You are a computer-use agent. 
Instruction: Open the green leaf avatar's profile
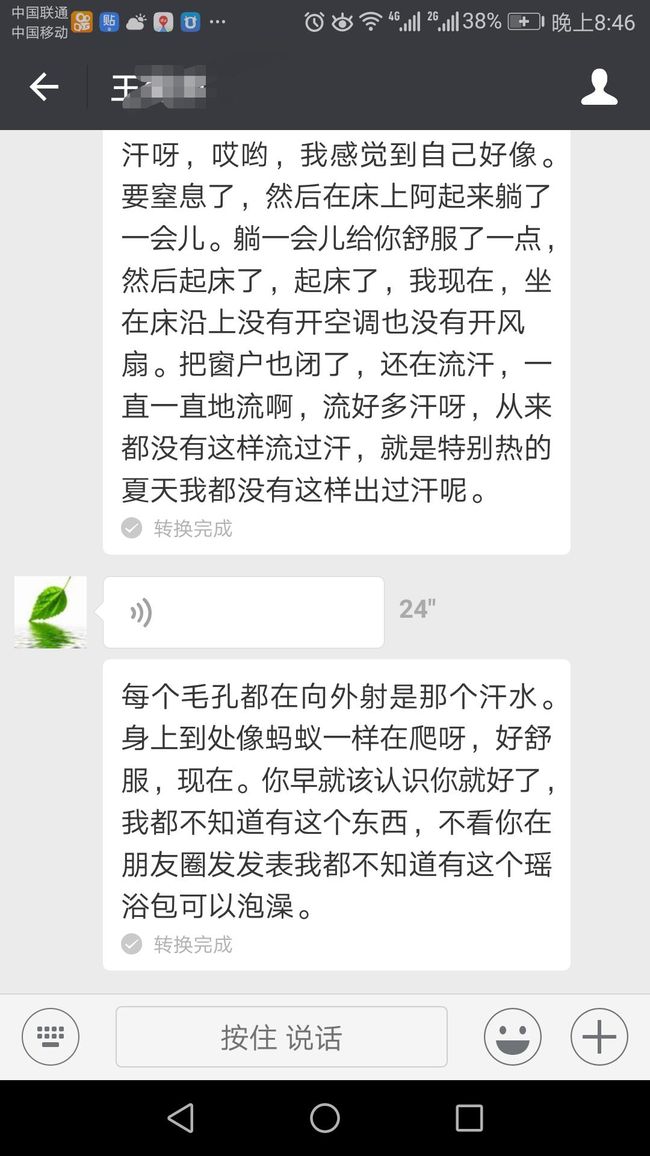(x=50, y=612)
